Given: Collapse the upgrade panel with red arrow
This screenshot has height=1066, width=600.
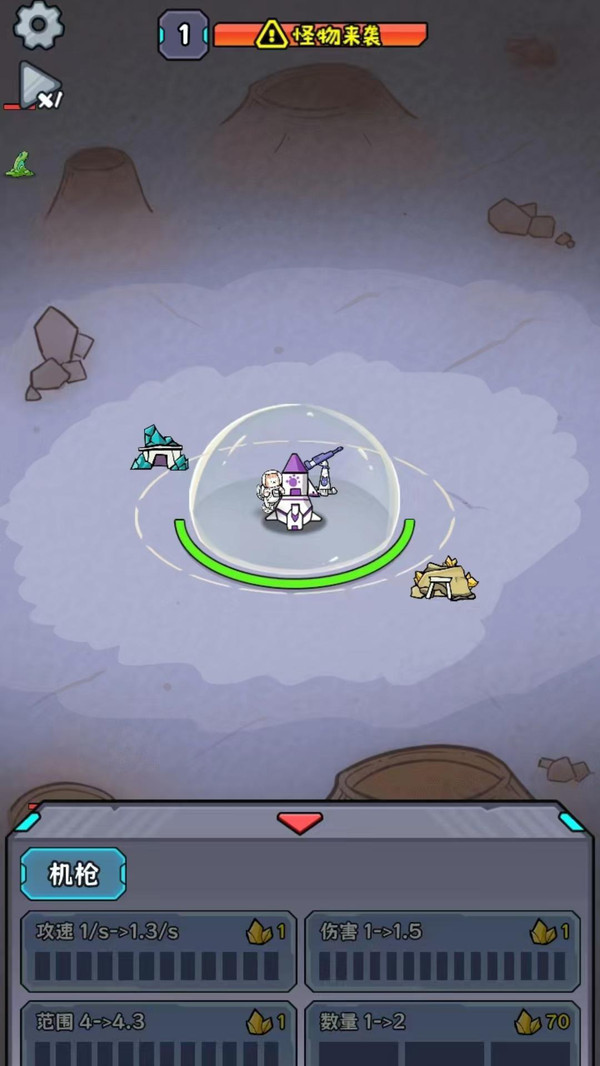Looking at the screenshot, I should coord(299,822).
